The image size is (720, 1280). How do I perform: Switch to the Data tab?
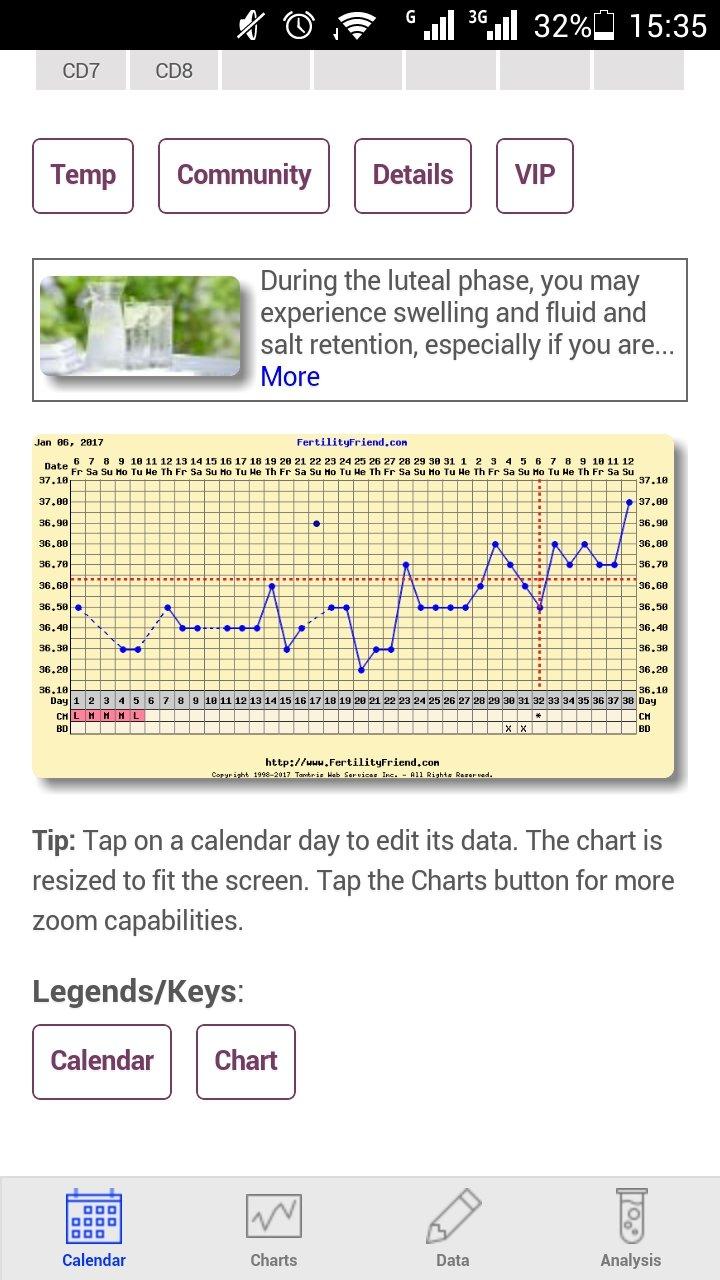(453, 1229)
